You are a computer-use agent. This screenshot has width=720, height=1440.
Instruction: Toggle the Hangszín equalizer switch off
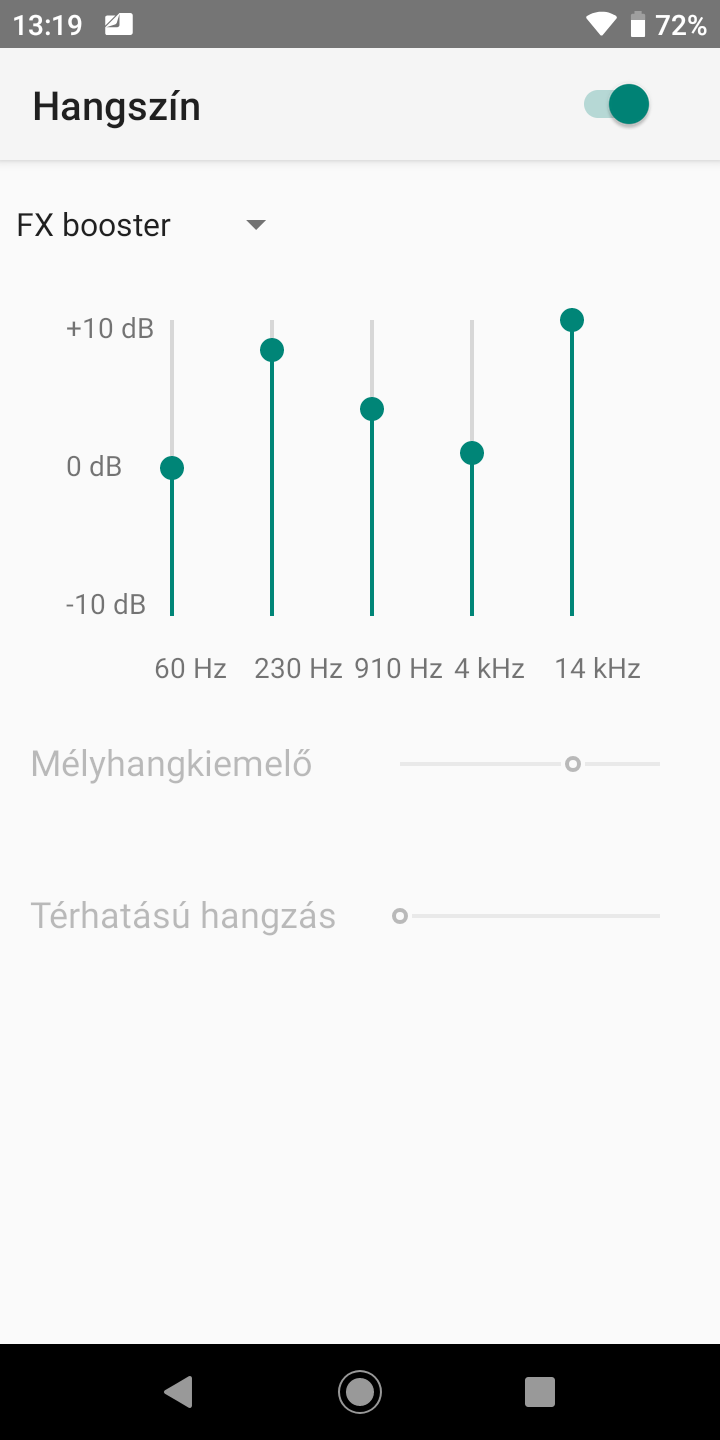pos(617,104)
